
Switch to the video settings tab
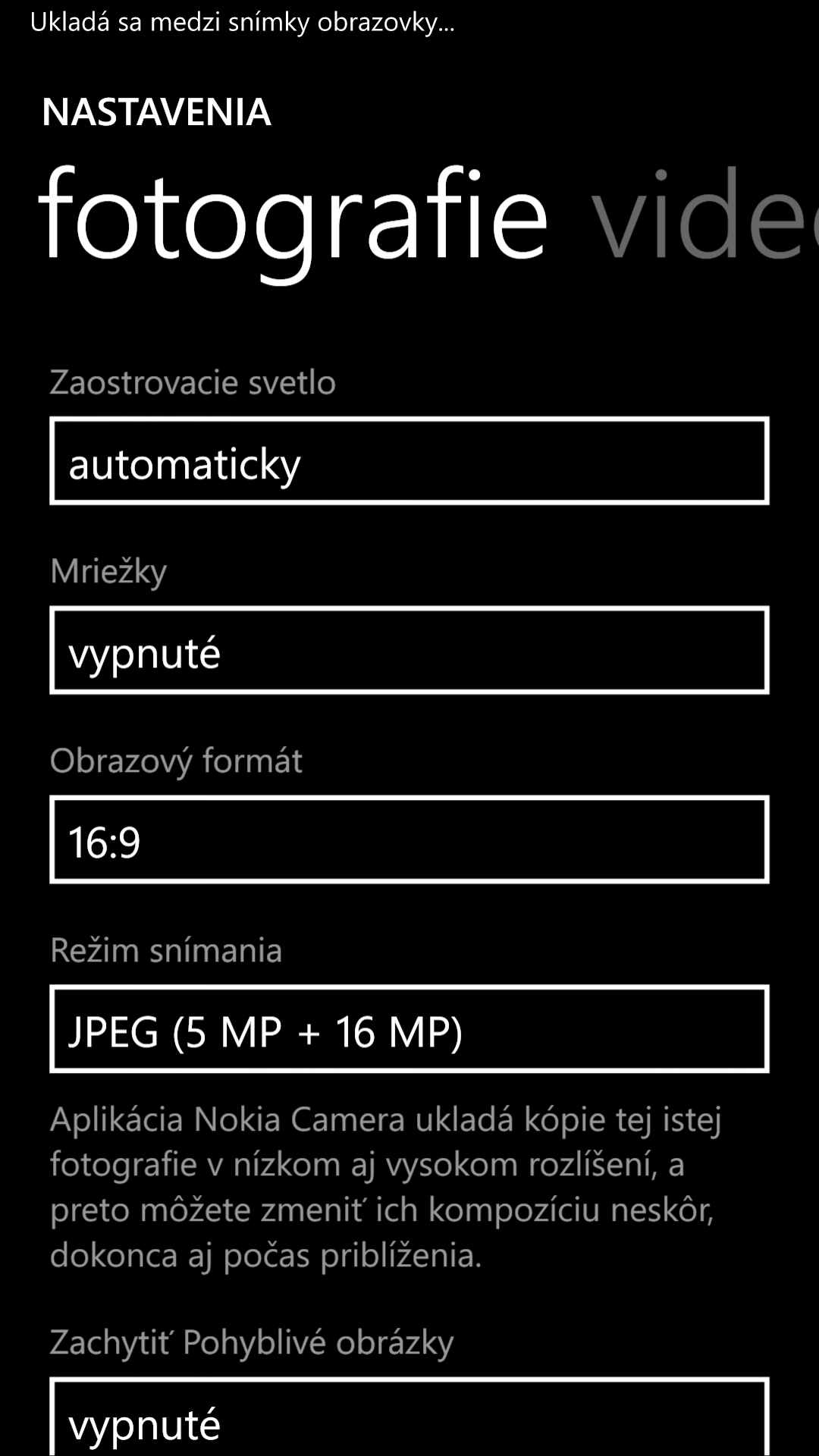click(704, 215)
